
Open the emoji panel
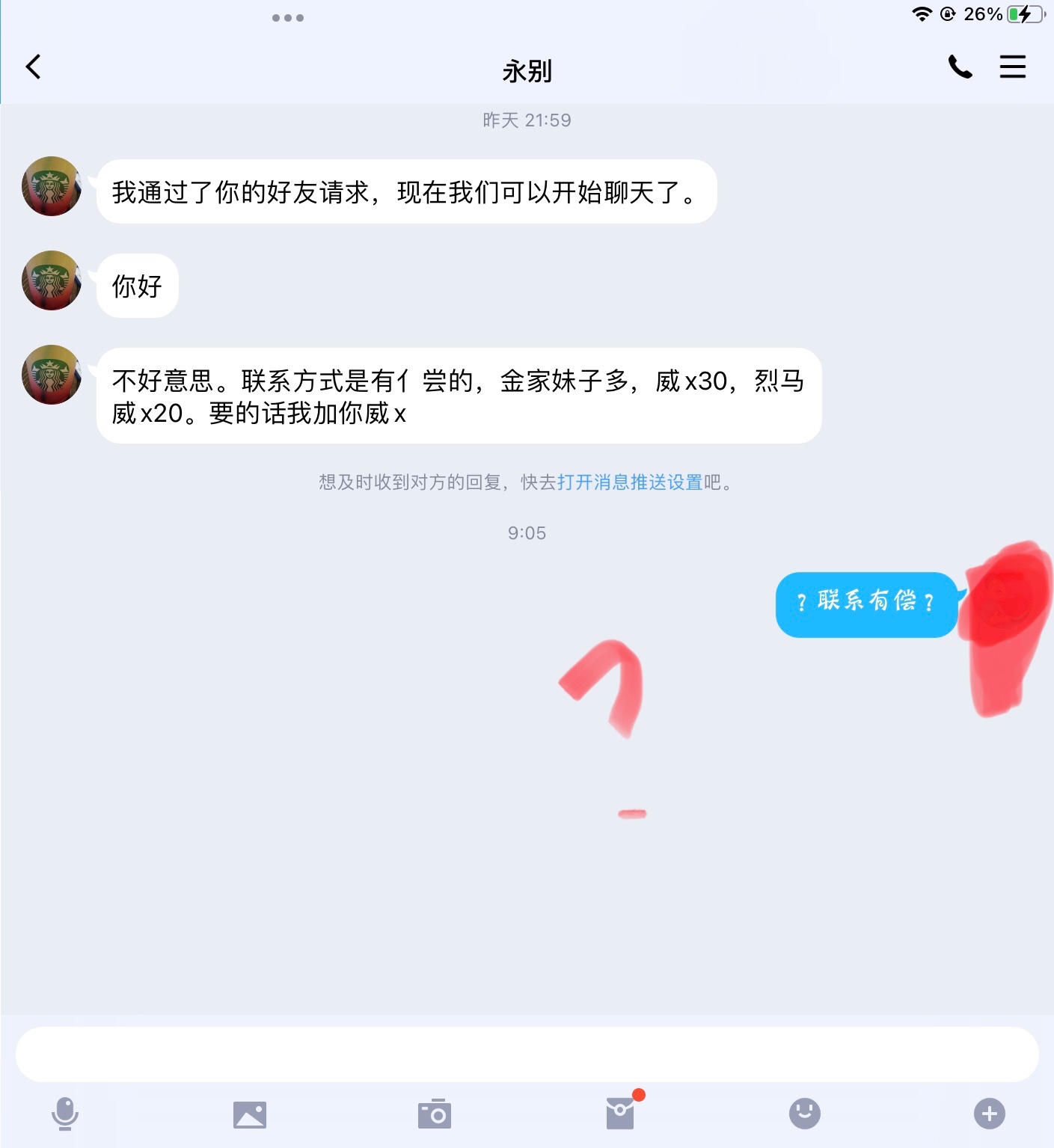coord(805,1114)
